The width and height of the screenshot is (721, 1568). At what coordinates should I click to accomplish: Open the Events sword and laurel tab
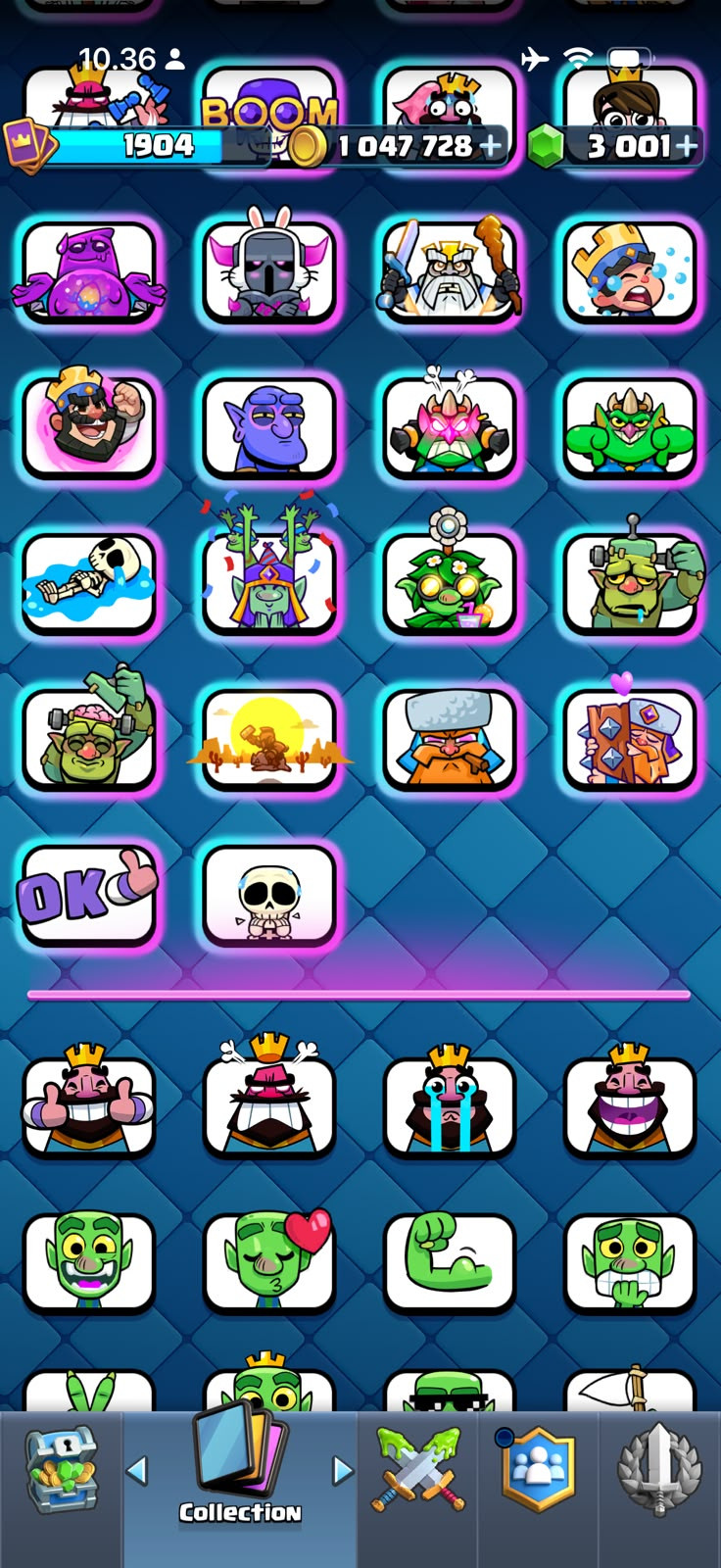pyautogui.click(x=660, y=1470)
